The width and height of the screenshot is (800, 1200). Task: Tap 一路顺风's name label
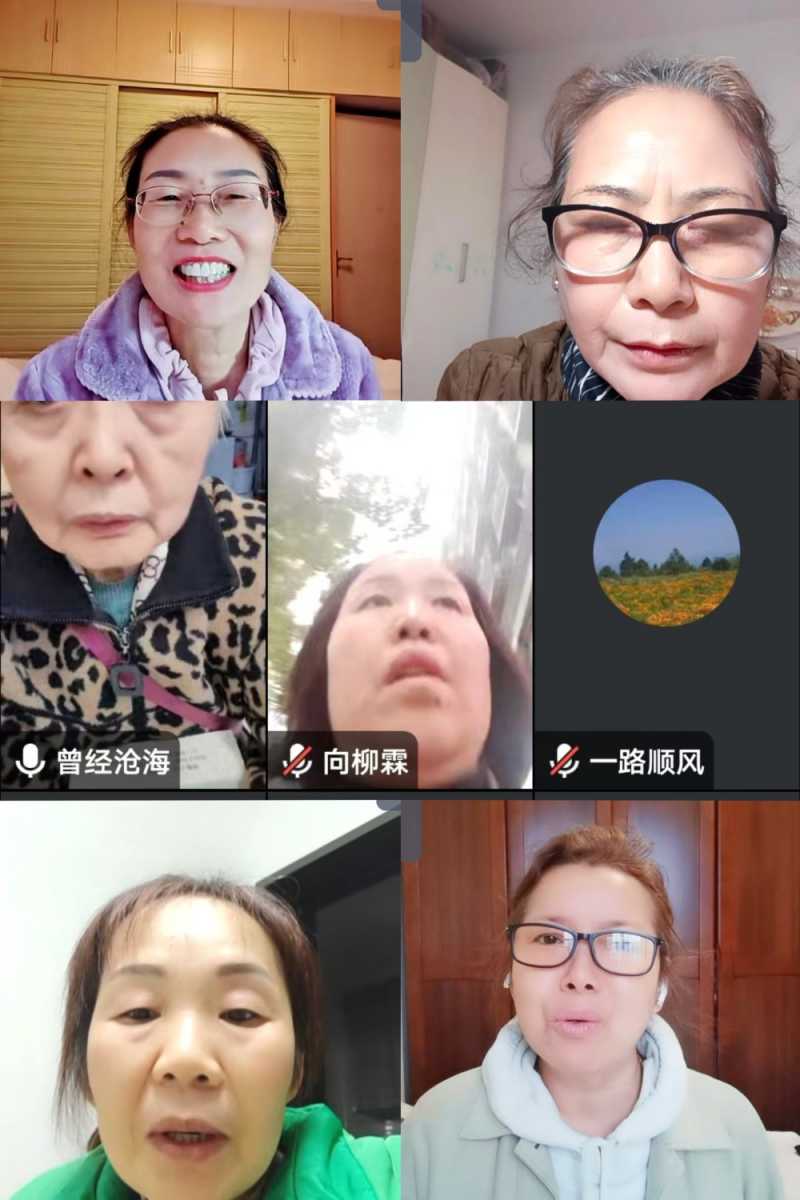click(645, 762)
